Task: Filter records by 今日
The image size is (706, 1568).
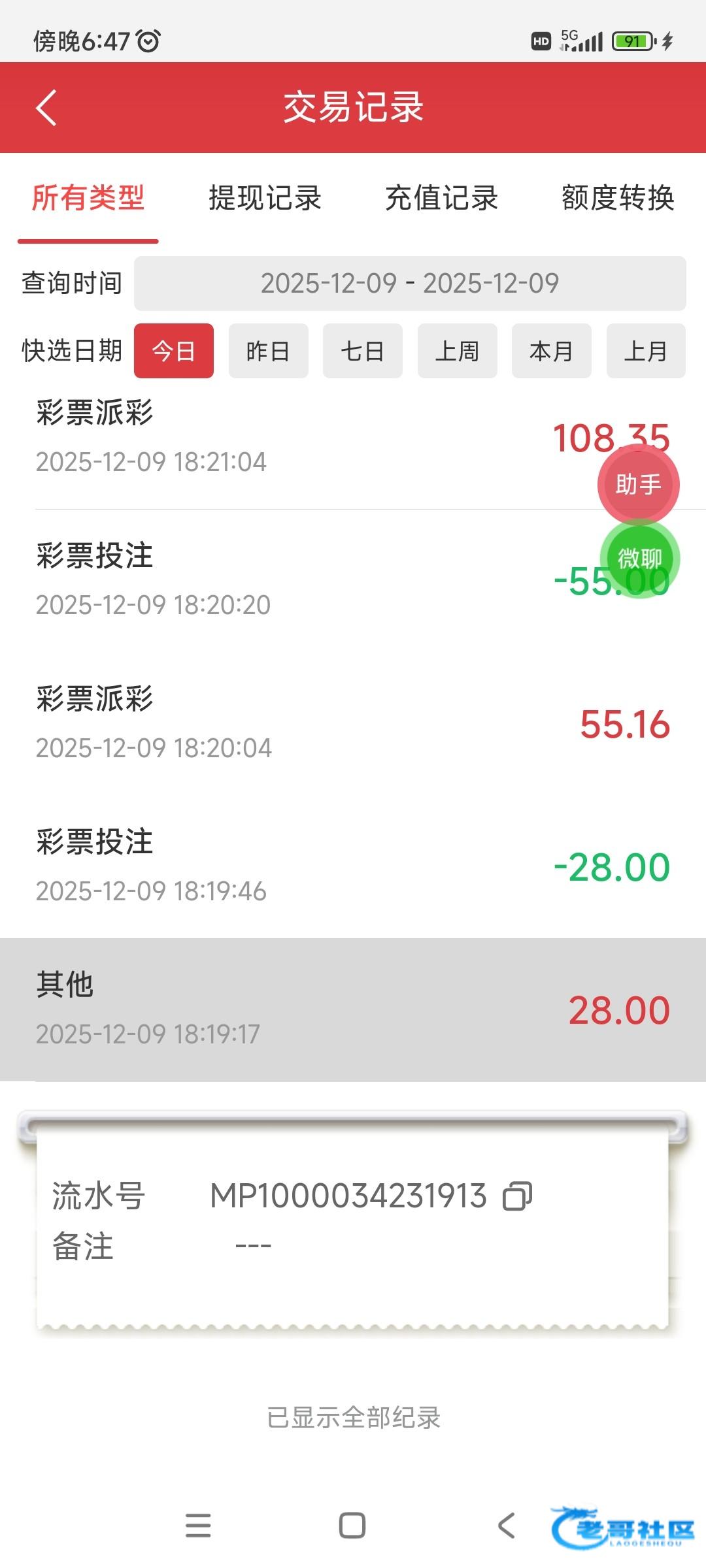Action: [x=174, y=351]
